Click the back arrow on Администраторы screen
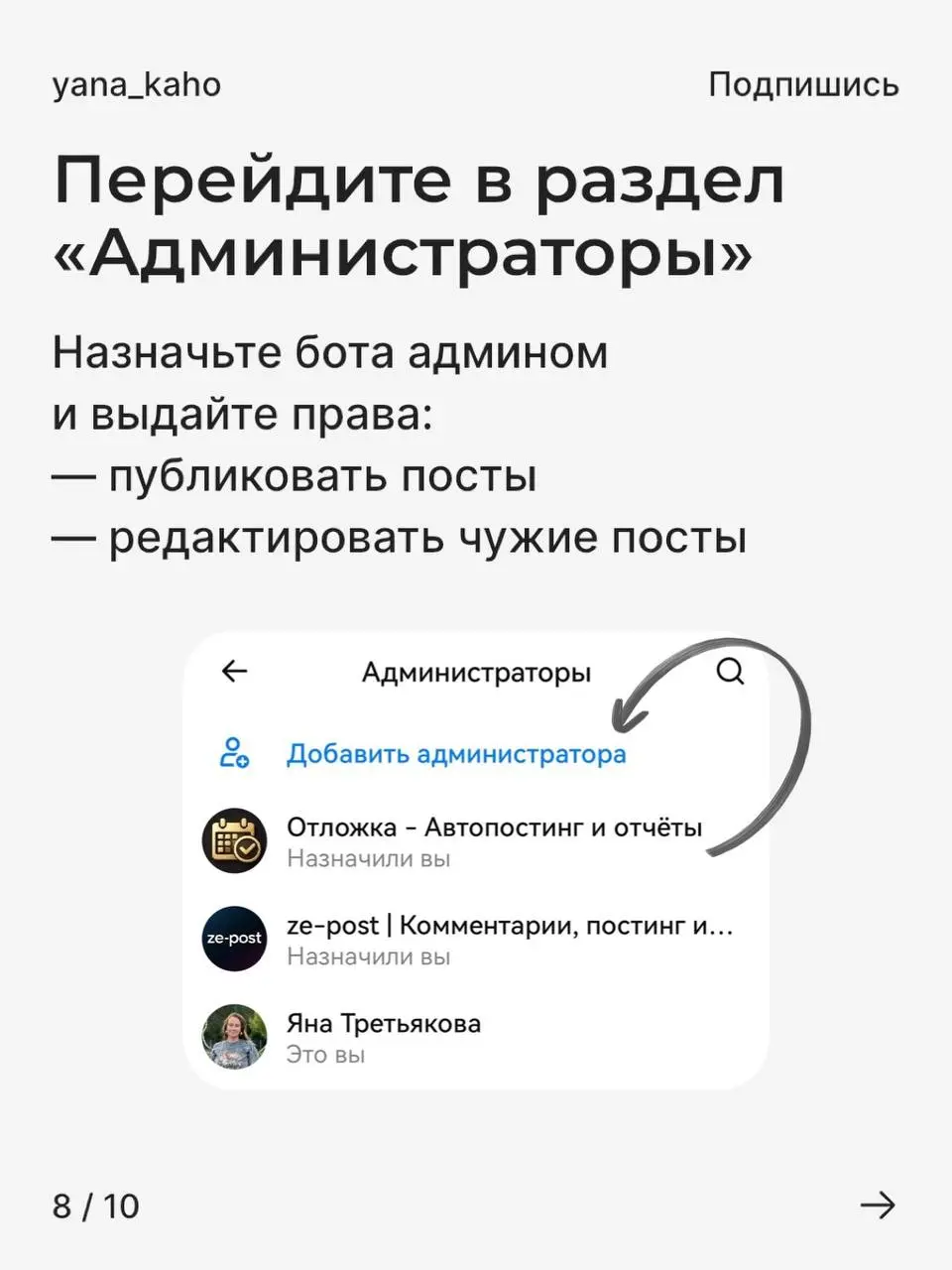 point(234,671)
